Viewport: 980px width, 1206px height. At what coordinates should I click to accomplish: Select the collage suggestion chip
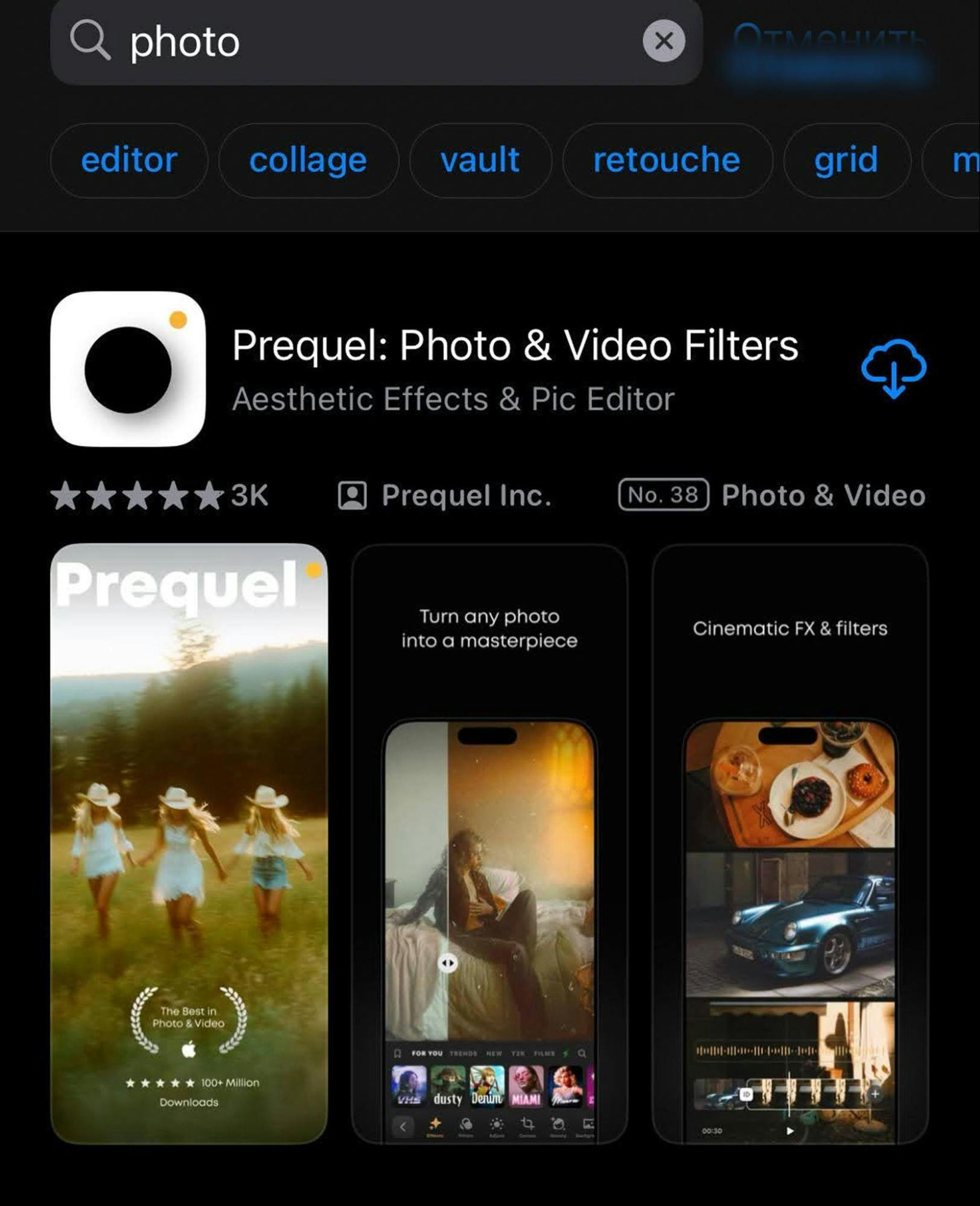click(308, 160)
